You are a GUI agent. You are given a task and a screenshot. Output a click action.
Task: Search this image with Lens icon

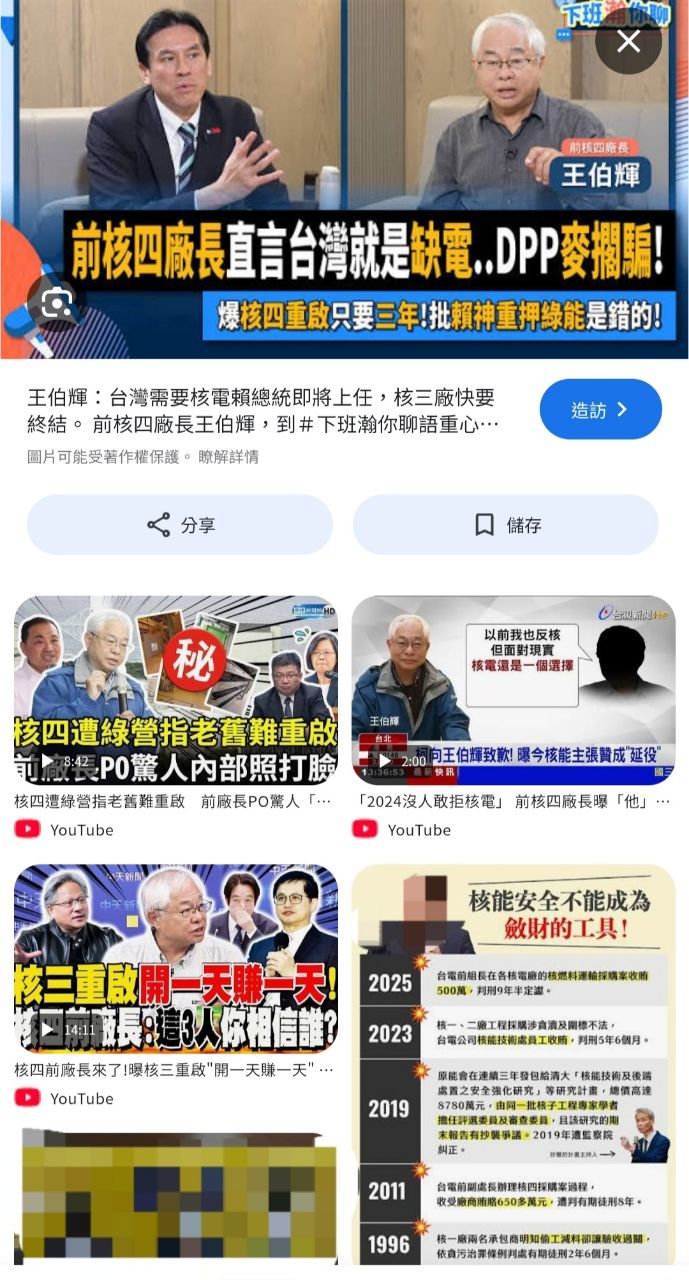(x=57, y=302)
